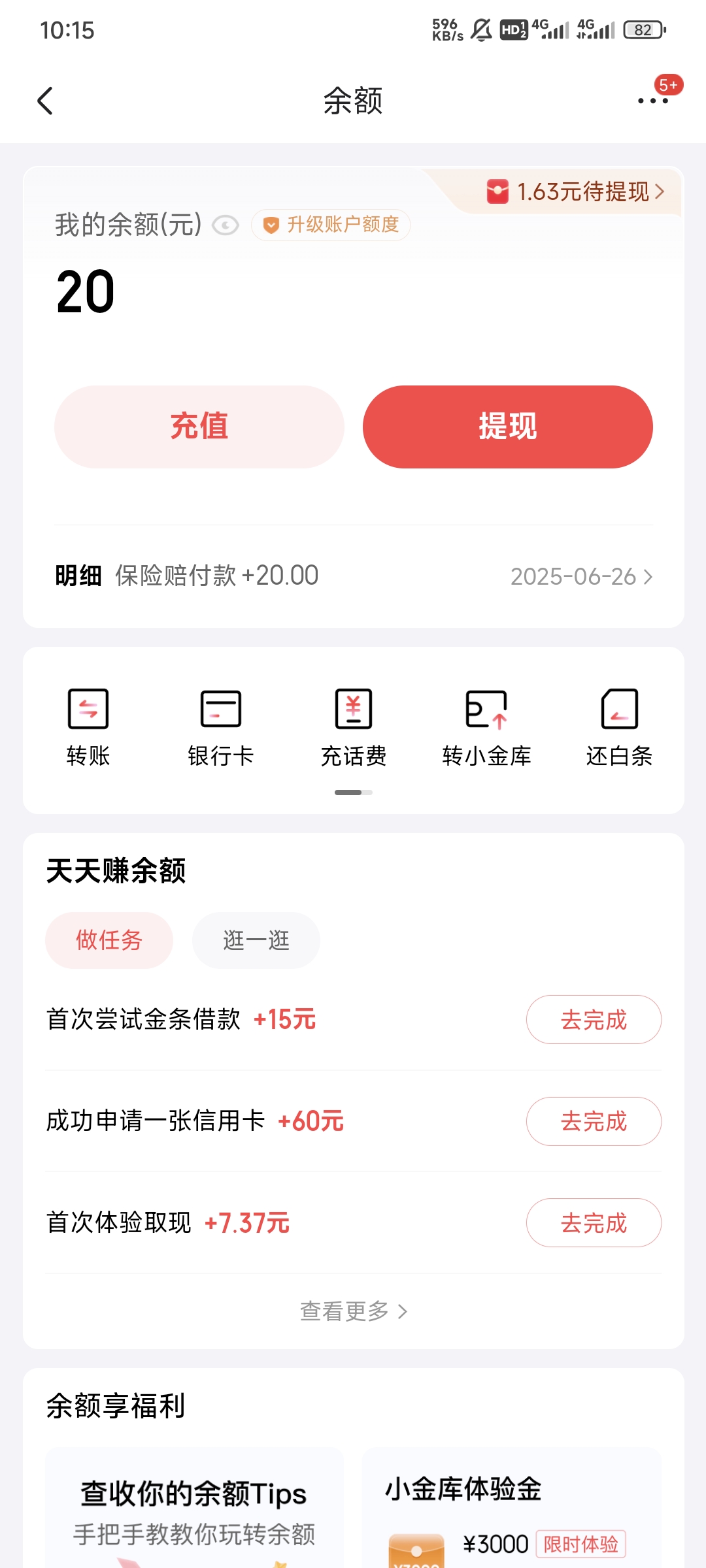This screenshot has height=1568, width=706.
Task: Open the 明细 transaction details row
Action: [354, 576]
